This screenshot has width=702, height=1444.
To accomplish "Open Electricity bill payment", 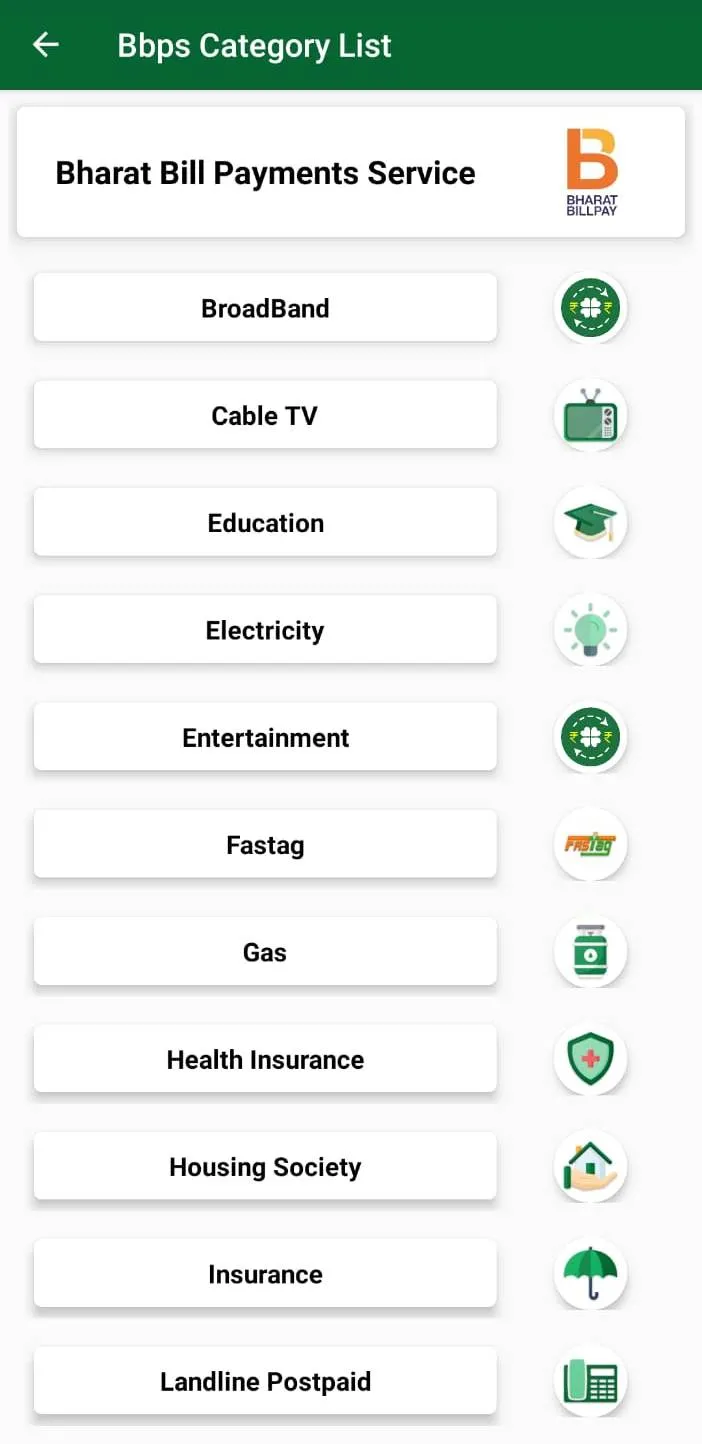I will point(265,630).
